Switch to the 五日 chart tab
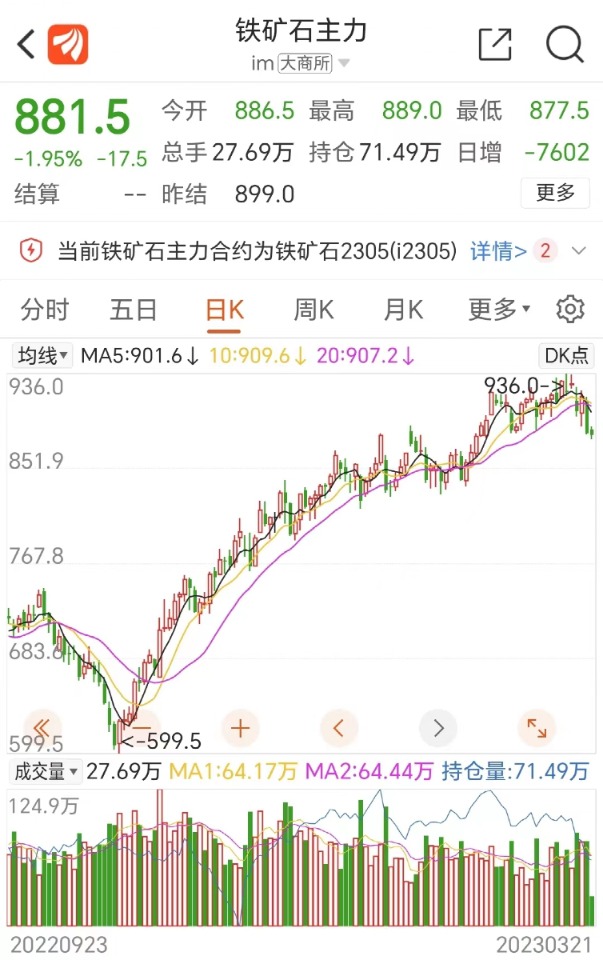This screenshot has width=603, height=960. point(133,310)
